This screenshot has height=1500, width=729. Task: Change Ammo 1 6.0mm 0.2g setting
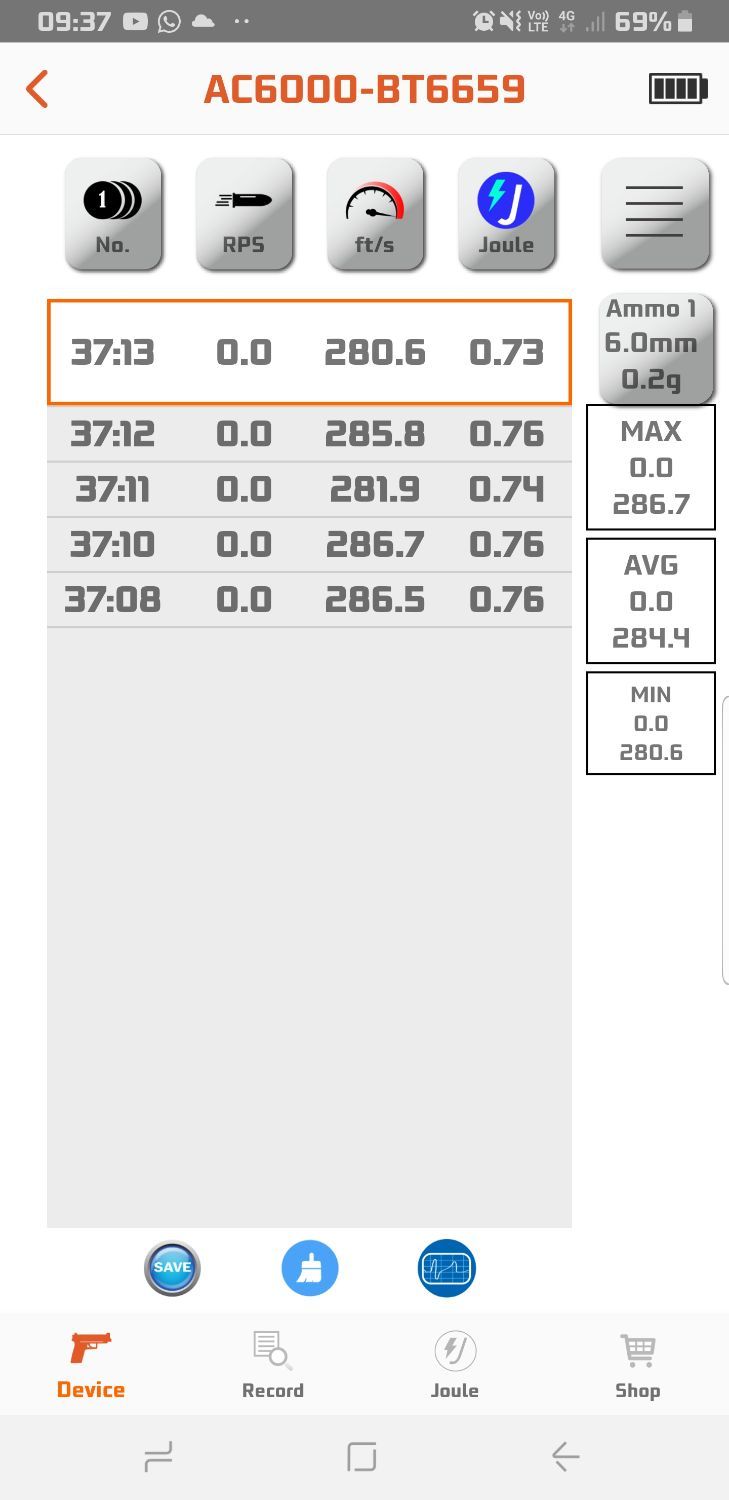654,345
